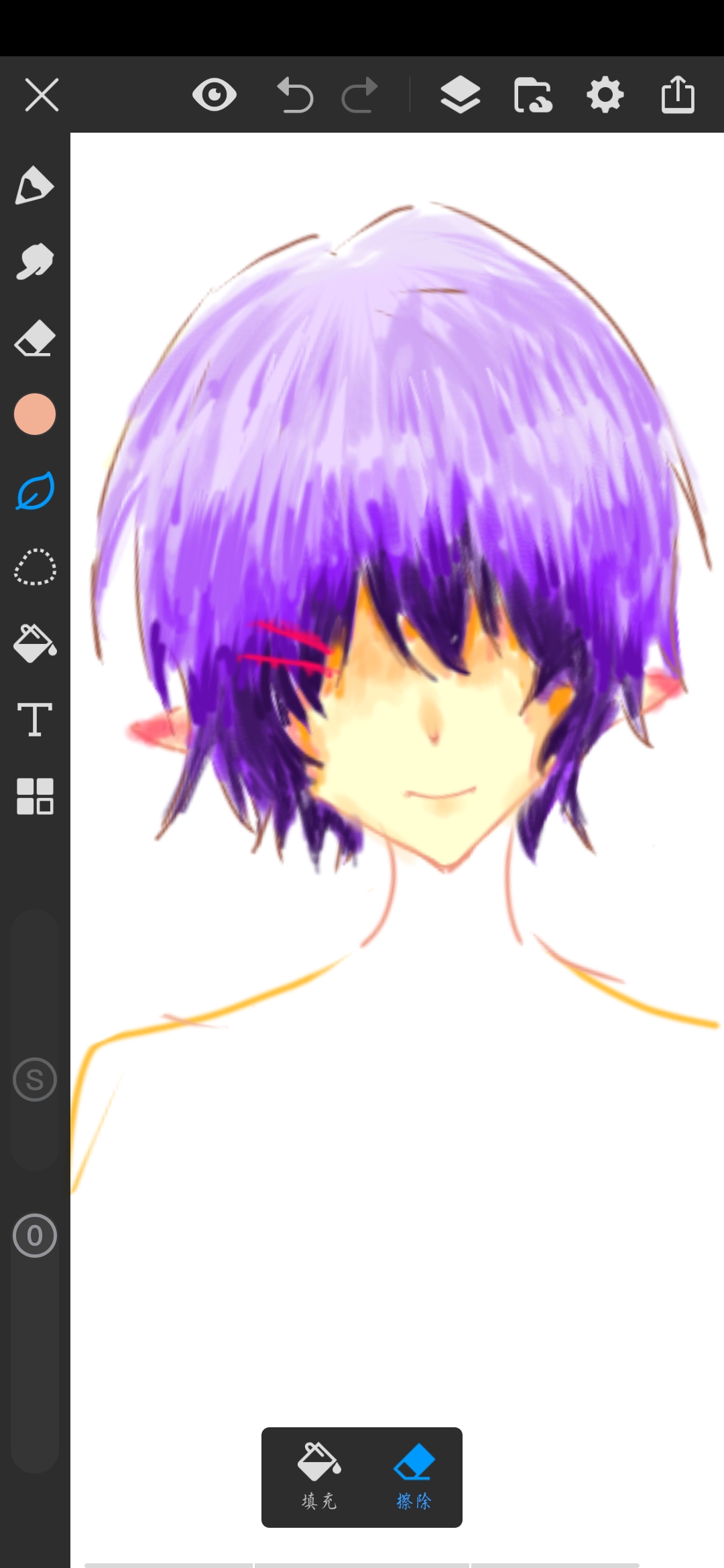Select the text tool
This screenshot has width=724, height=1568.
(35, 720)
